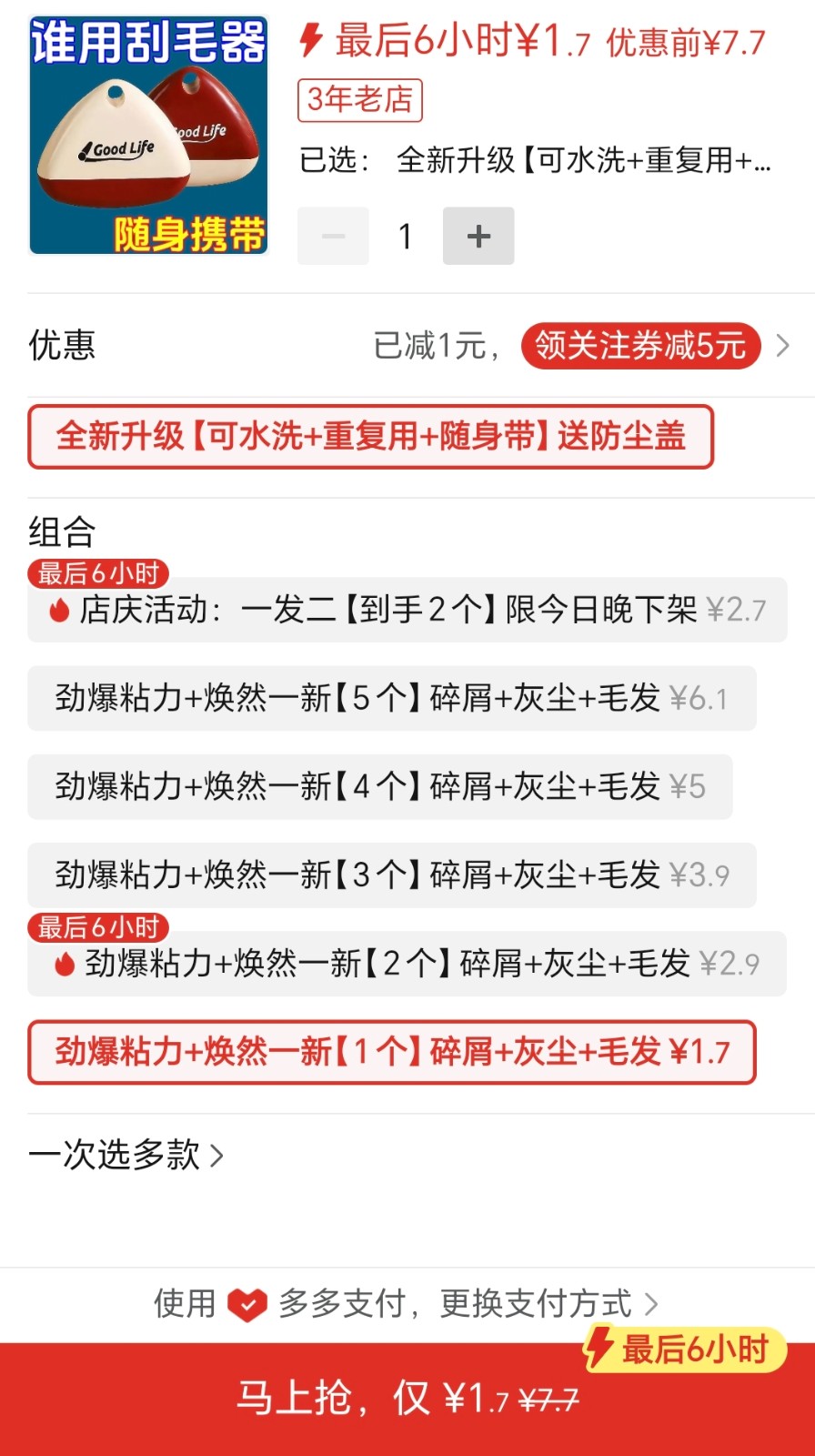Open the product thumbnail image

(x=148, y=135)
